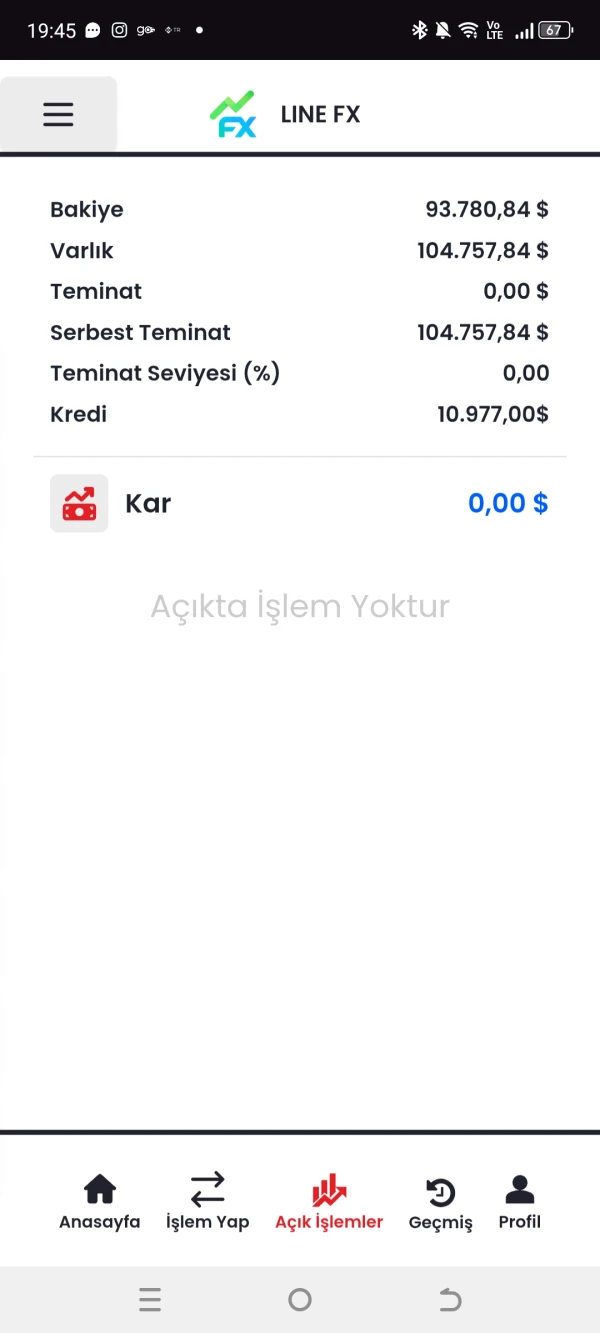The width and height of the screenshot is (600, 1333).
Task: Go to the Anasayfa tab
Action: [x=99, y=1202]
